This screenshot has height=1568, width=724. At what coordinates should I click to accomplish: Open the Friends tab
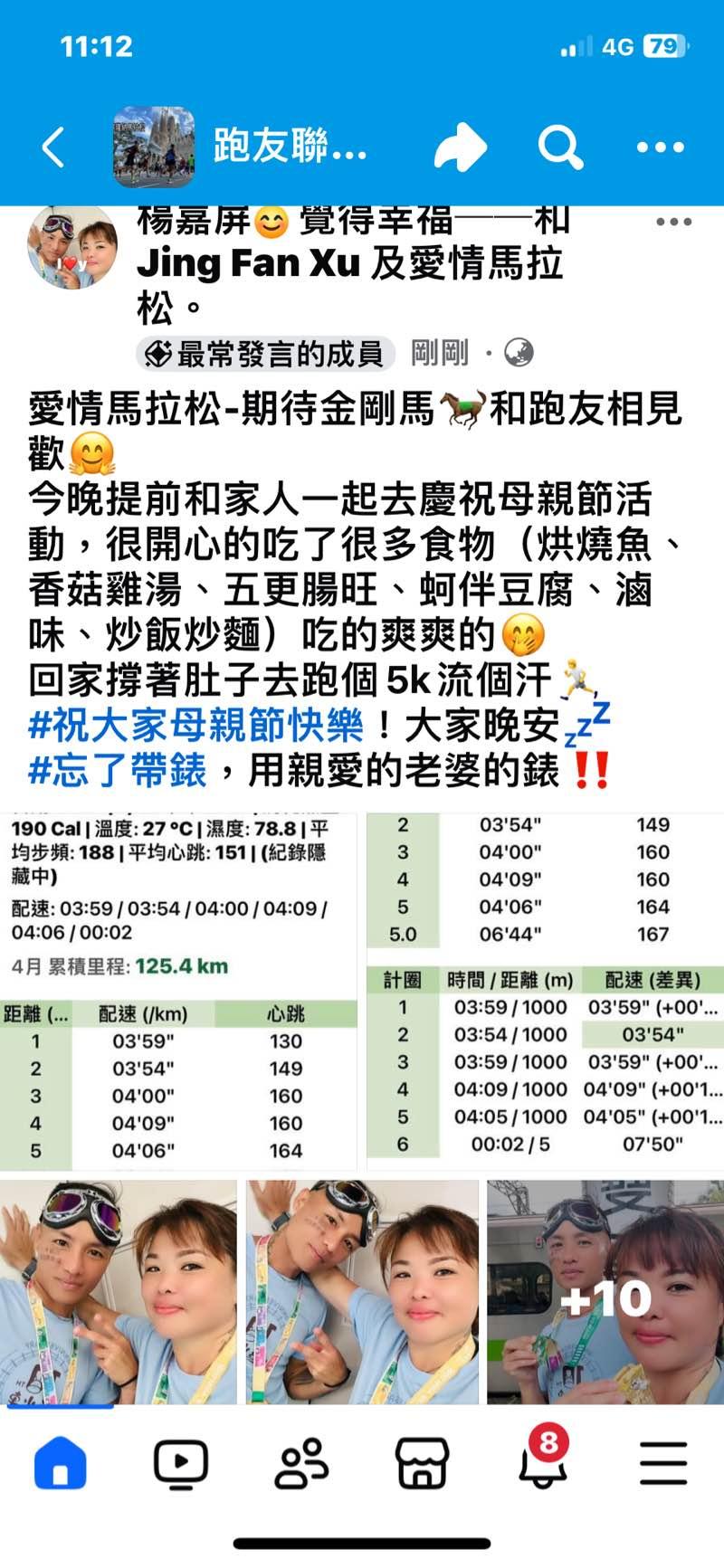[x=301, y=1462]
